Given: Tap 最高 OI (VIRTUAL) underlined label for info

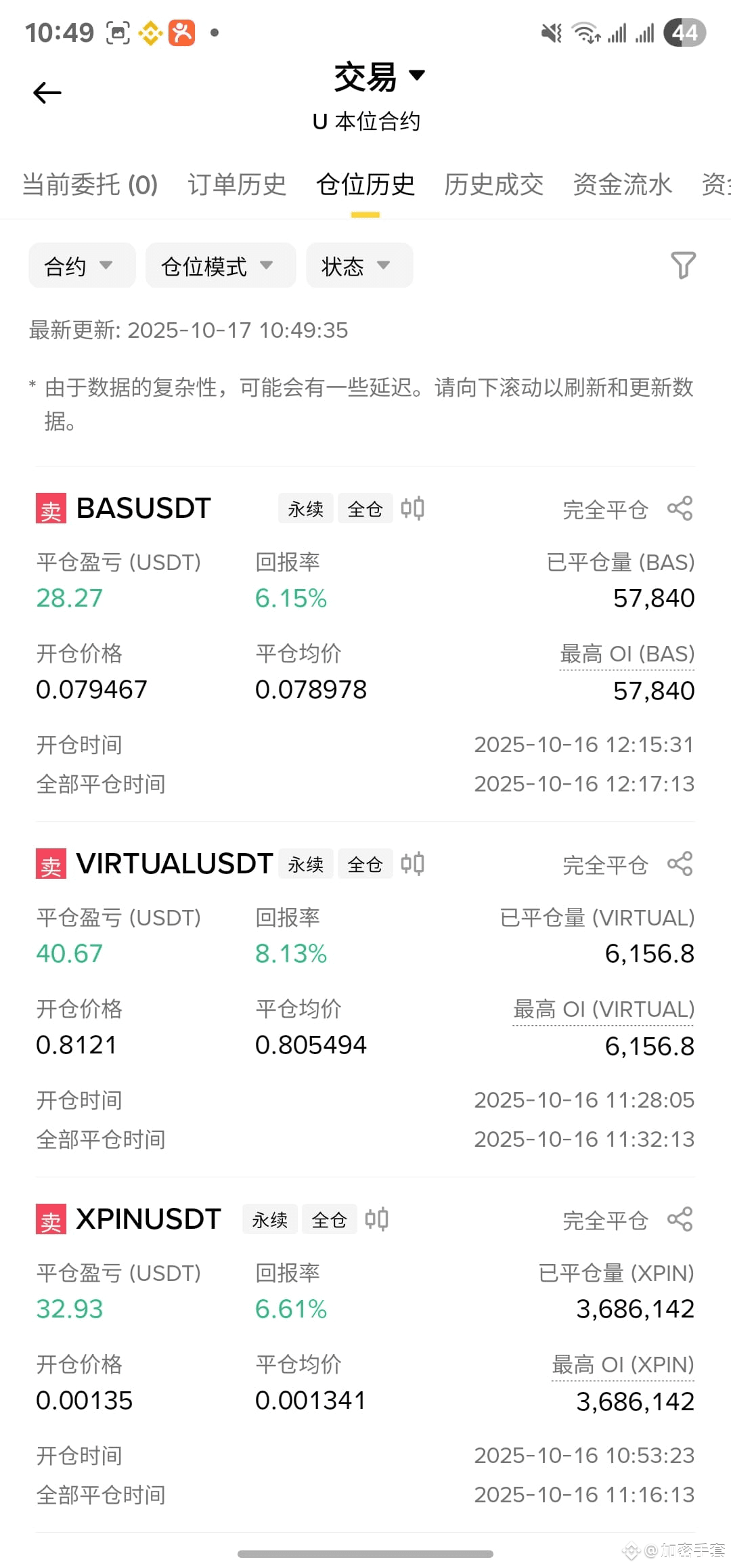Looking at the screenshot, I should click(604, 1010).
